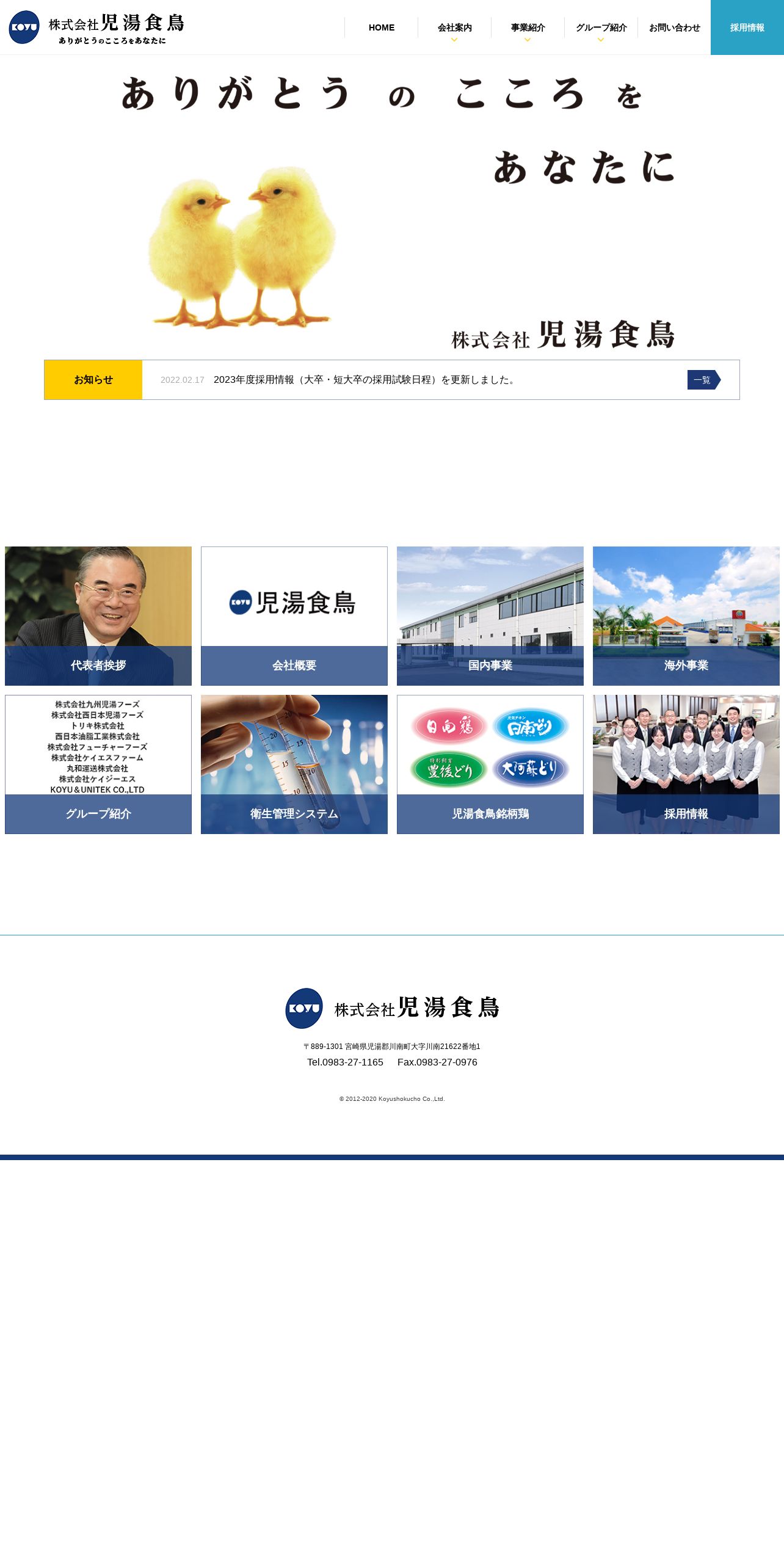Open the 児湯食鳥銘柄鶏 tile
Image resolution: width=784 pixels, height=1568 pixels.
[490, 764]
